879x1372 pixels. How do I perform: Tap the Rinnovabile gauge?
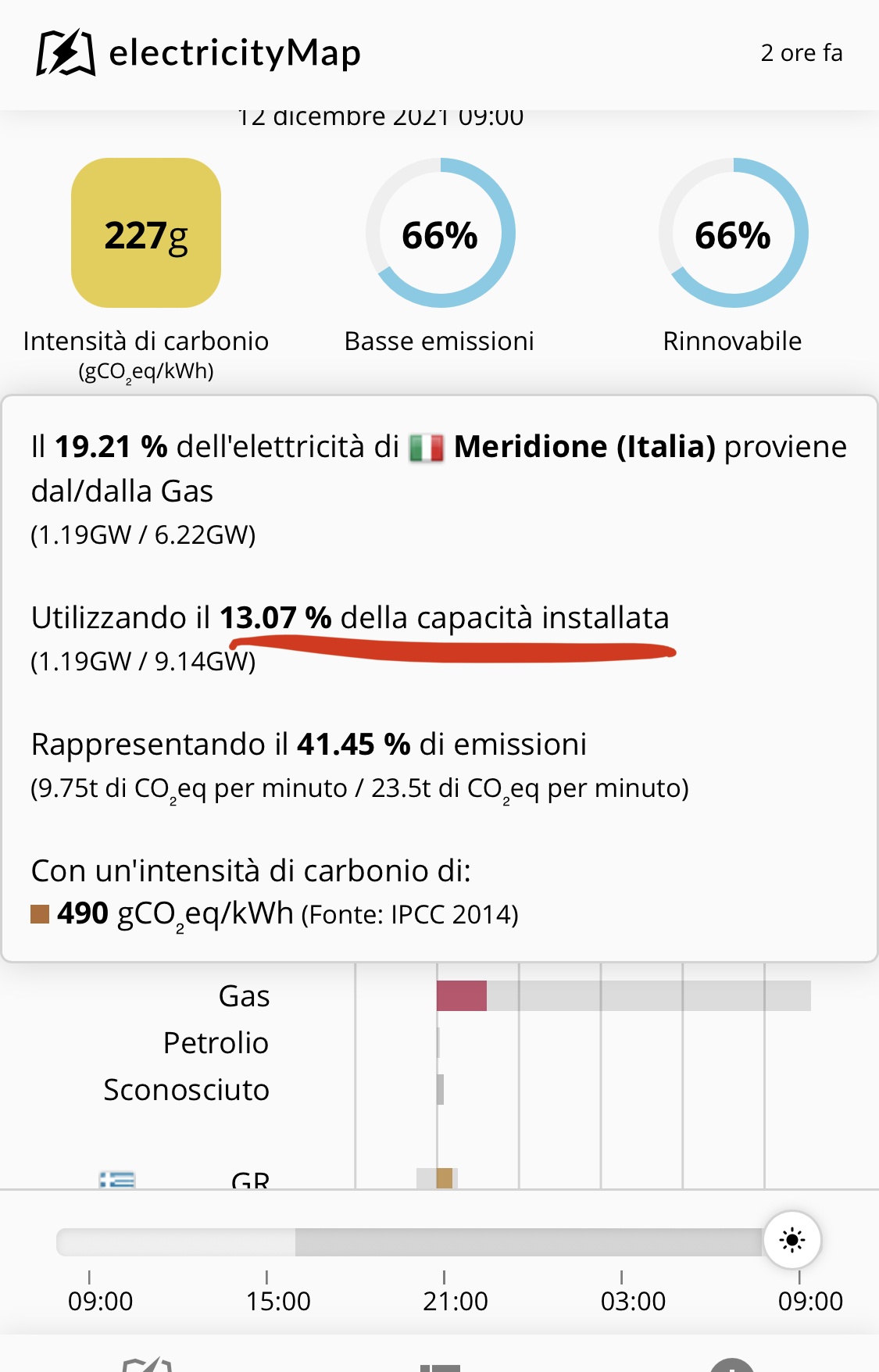733,233
